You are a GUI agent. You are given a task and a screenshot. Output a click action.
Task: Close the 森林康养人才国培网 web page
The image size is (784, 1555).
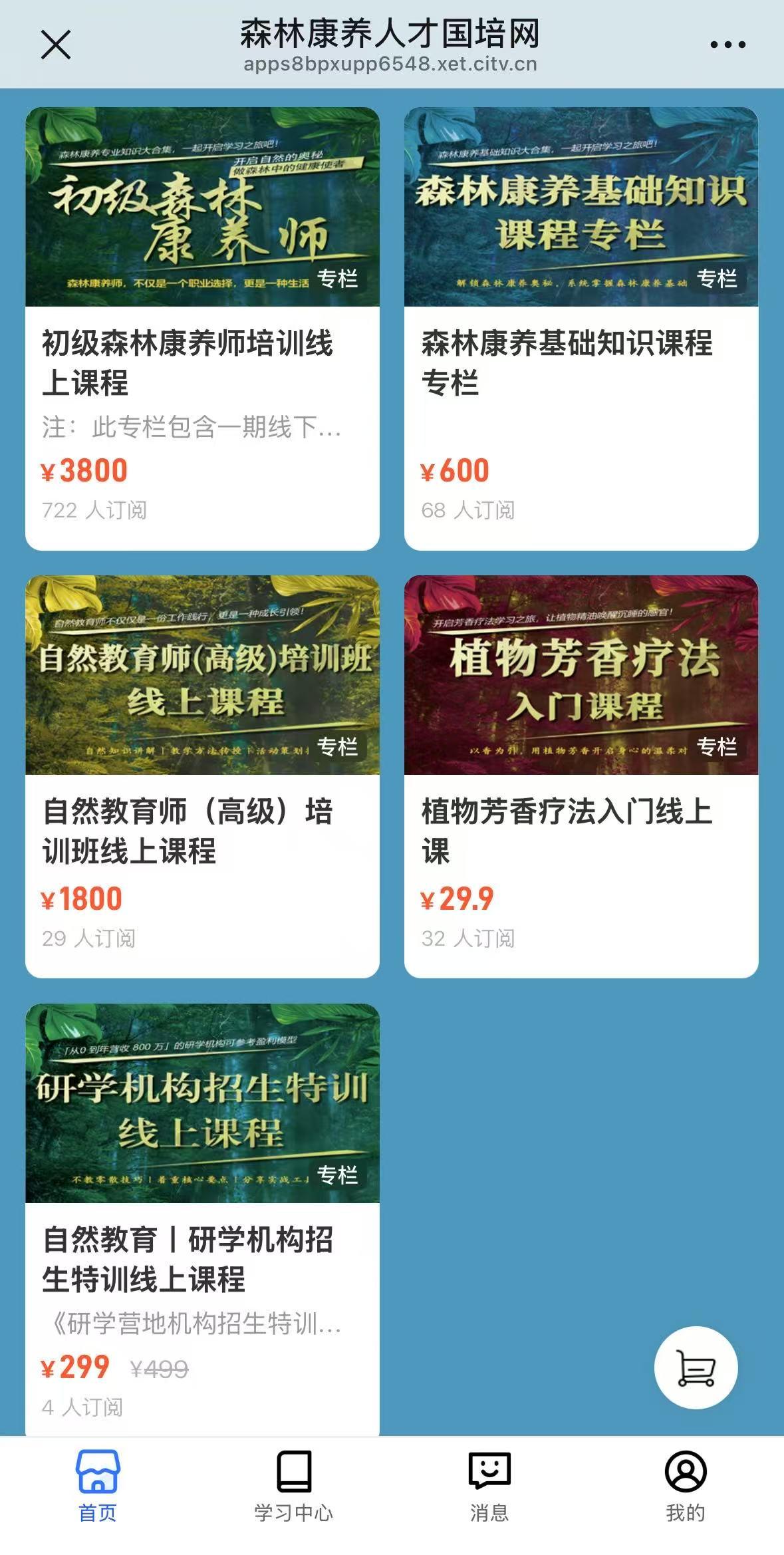point(56,45)
